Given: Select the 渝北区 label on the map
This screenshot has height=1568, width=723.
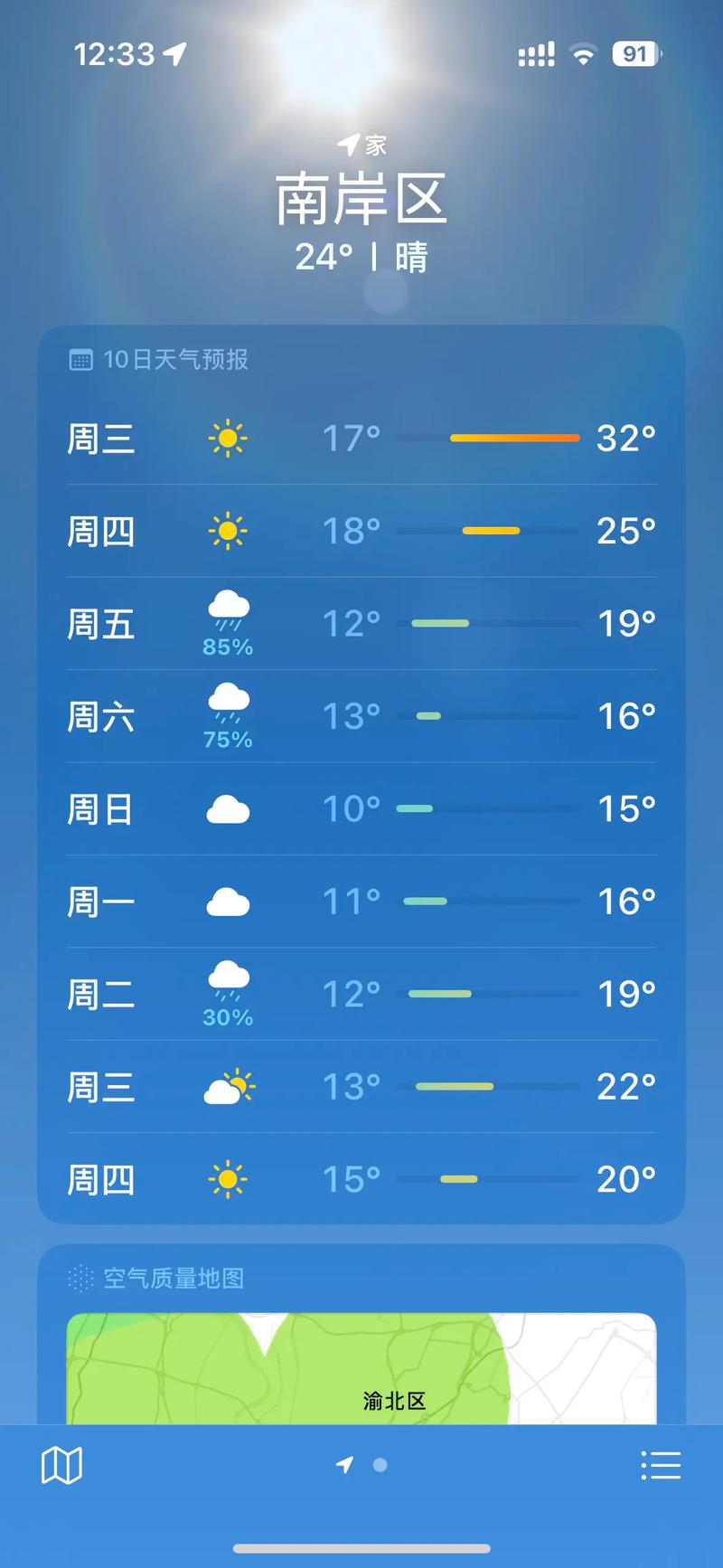Looking at the screenshot, I should [396, 1398].
